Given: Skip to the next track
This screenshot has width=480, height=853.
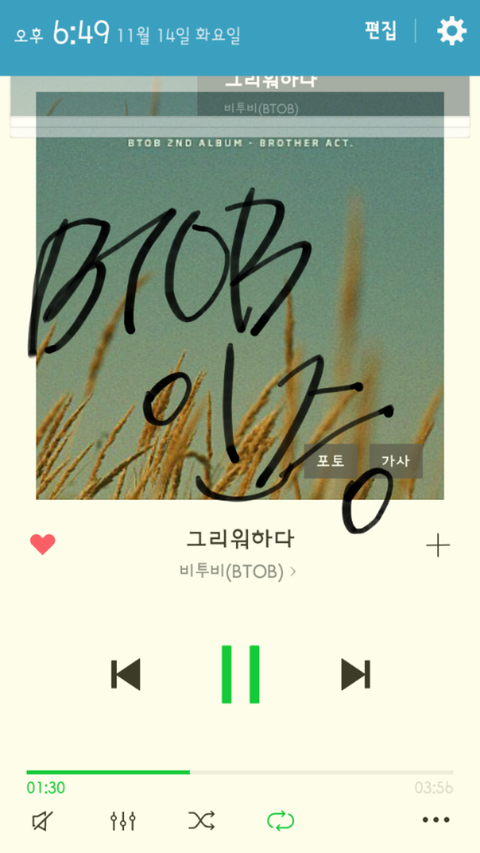Looking at the screenshot, I should tap(356, 674).
